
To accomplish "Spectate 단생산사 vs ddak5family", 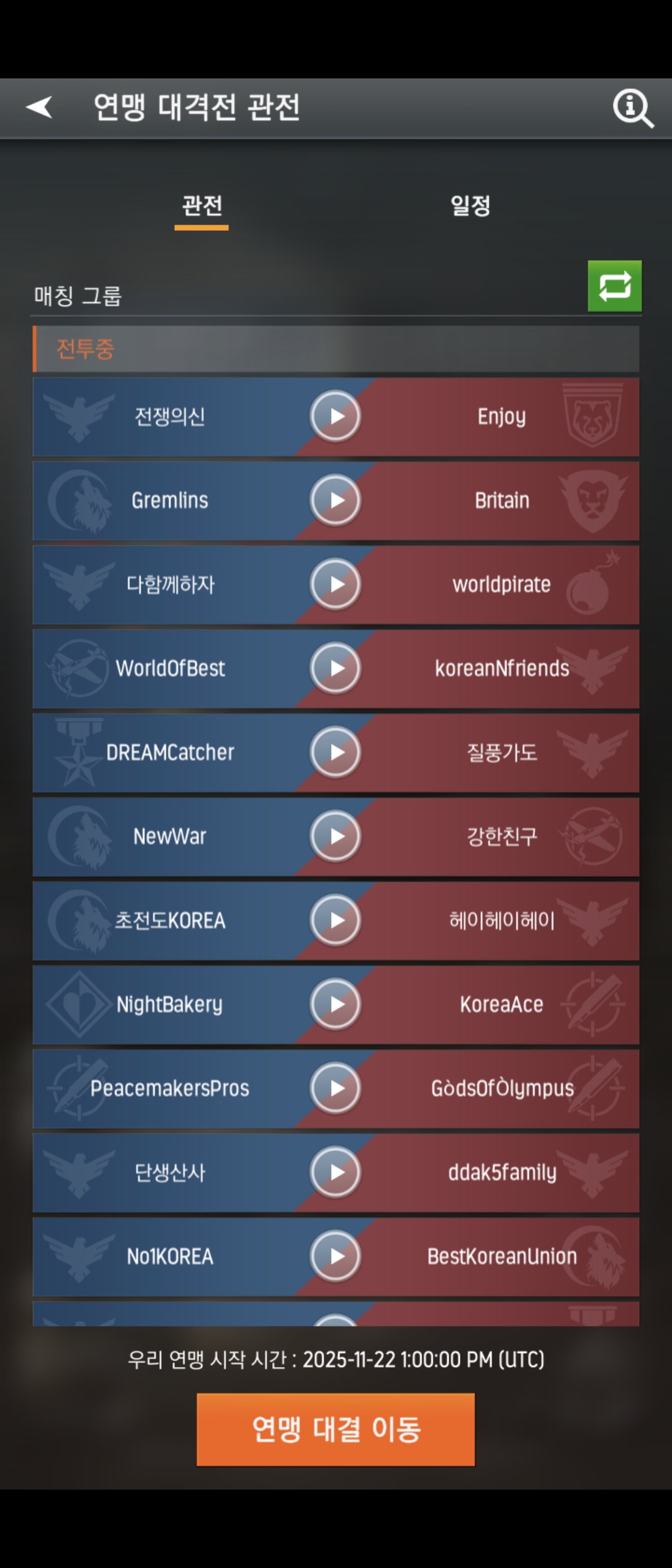I will 336,1172.
